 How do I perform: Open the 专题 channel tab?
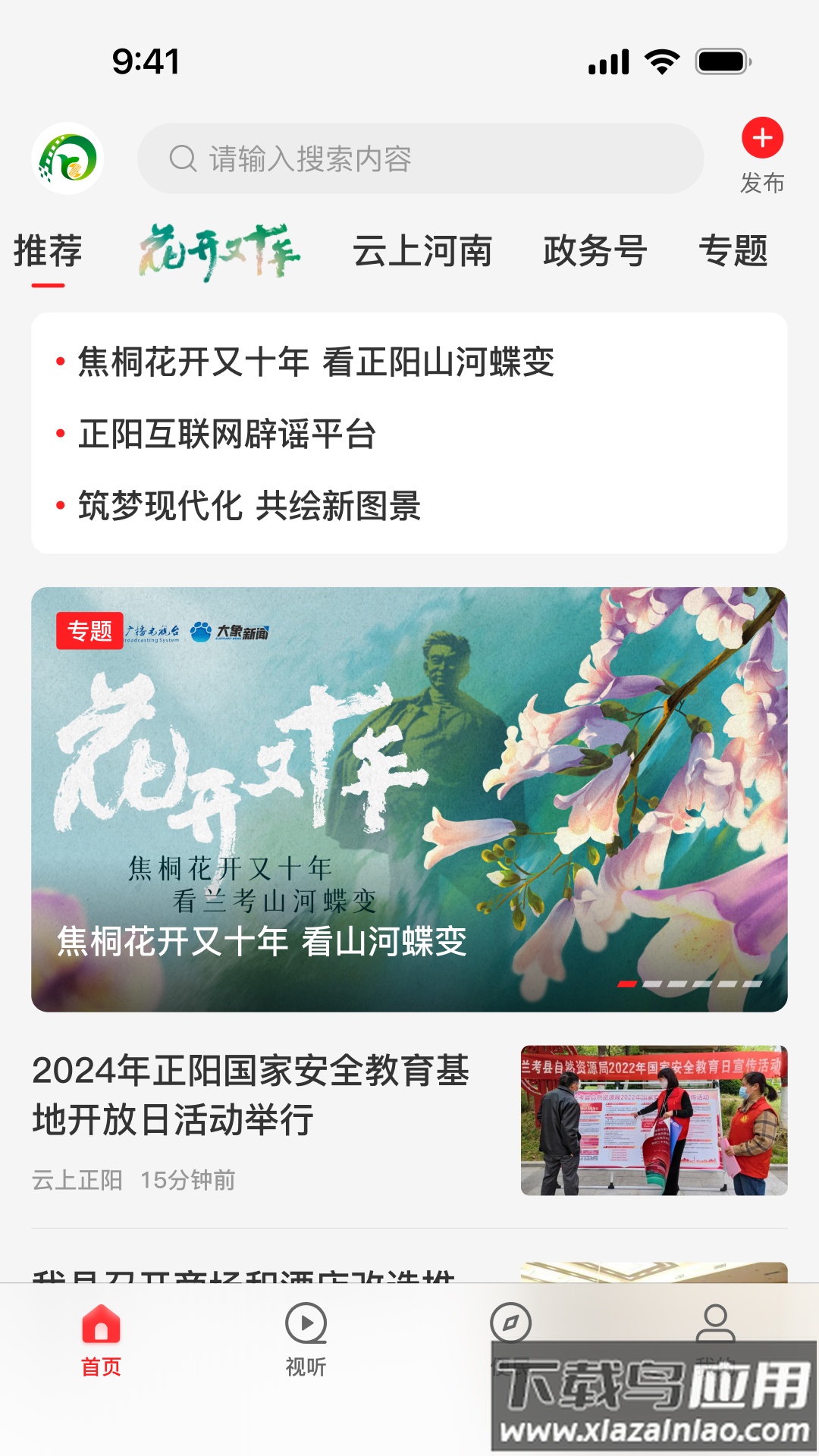click(736, 250)
